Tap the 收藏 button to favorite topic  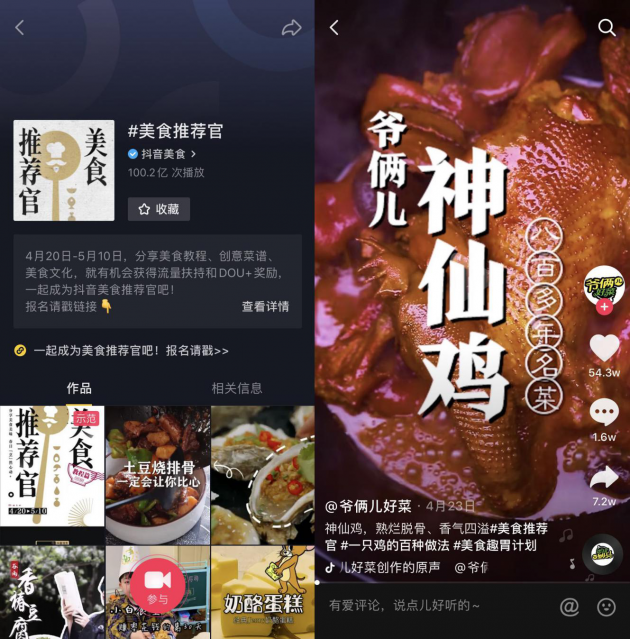click(159, 209)
